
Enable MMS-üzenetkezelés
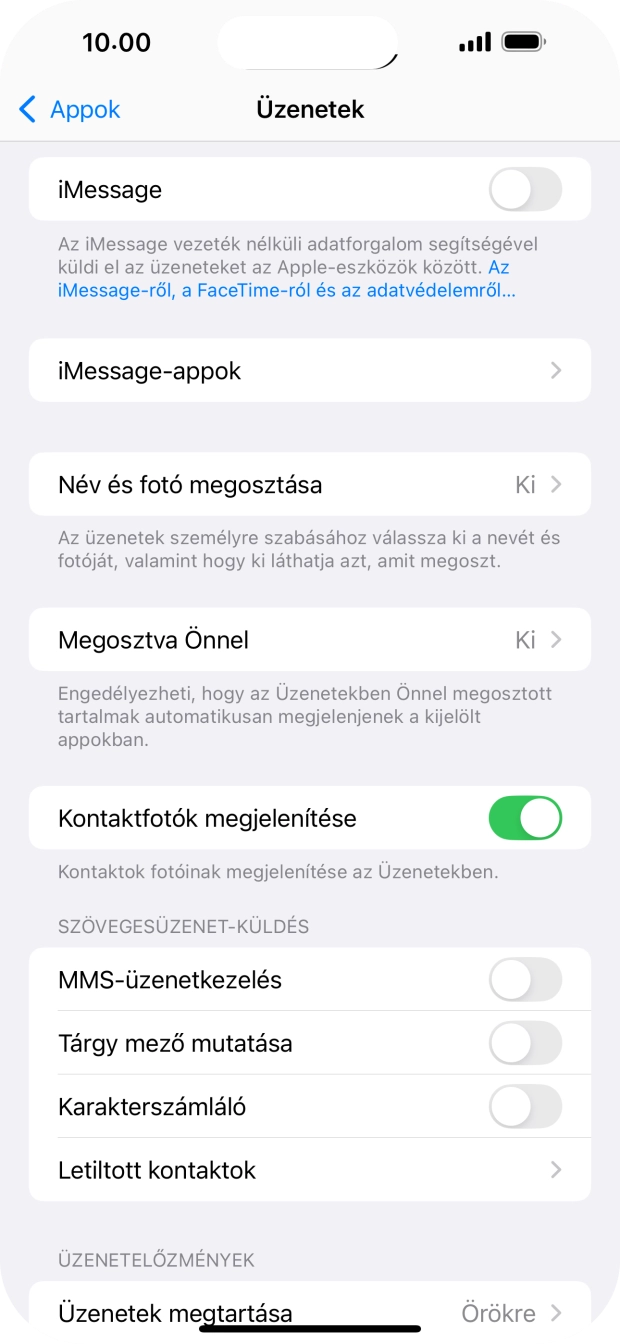coord(525,980)
